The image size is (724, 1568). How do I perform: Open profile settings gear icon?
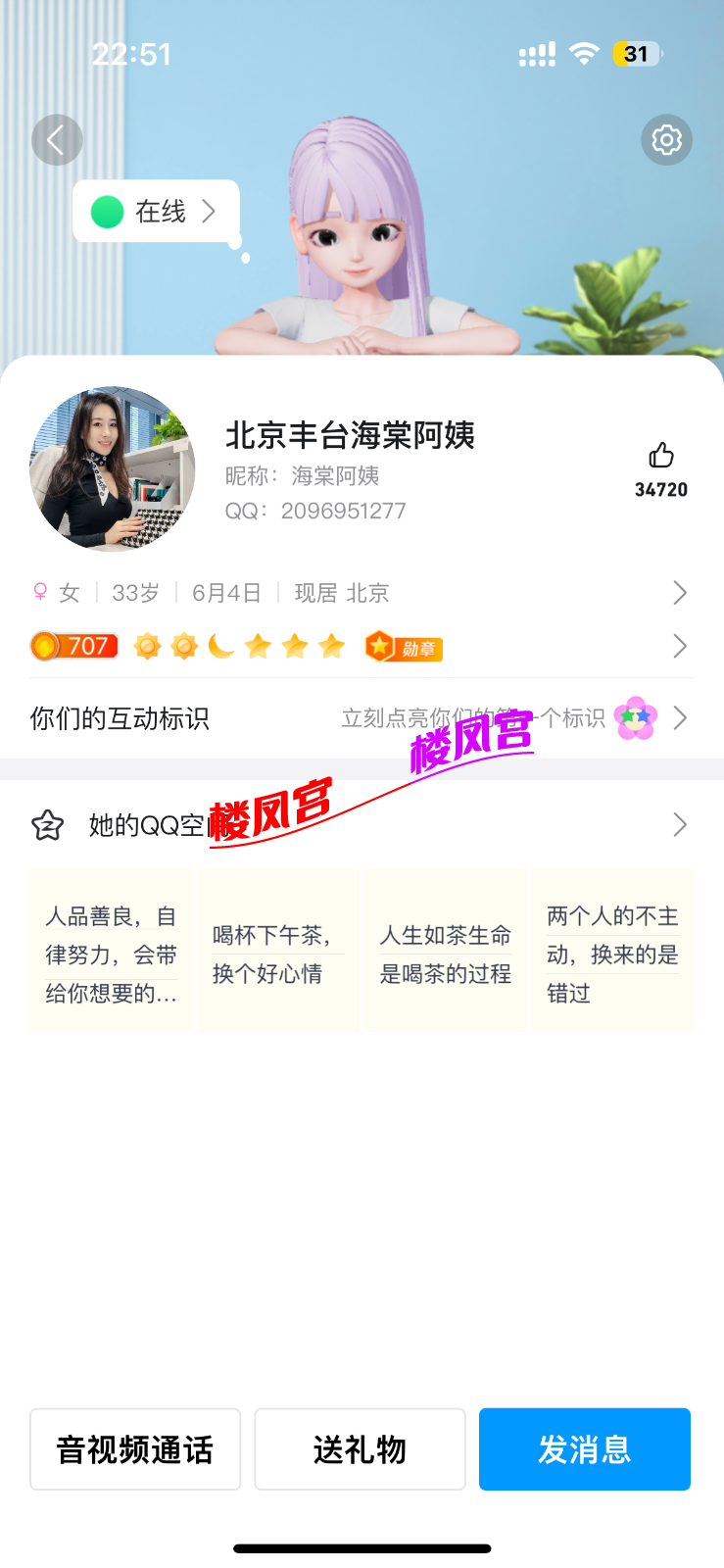click(x=667, y=140)
